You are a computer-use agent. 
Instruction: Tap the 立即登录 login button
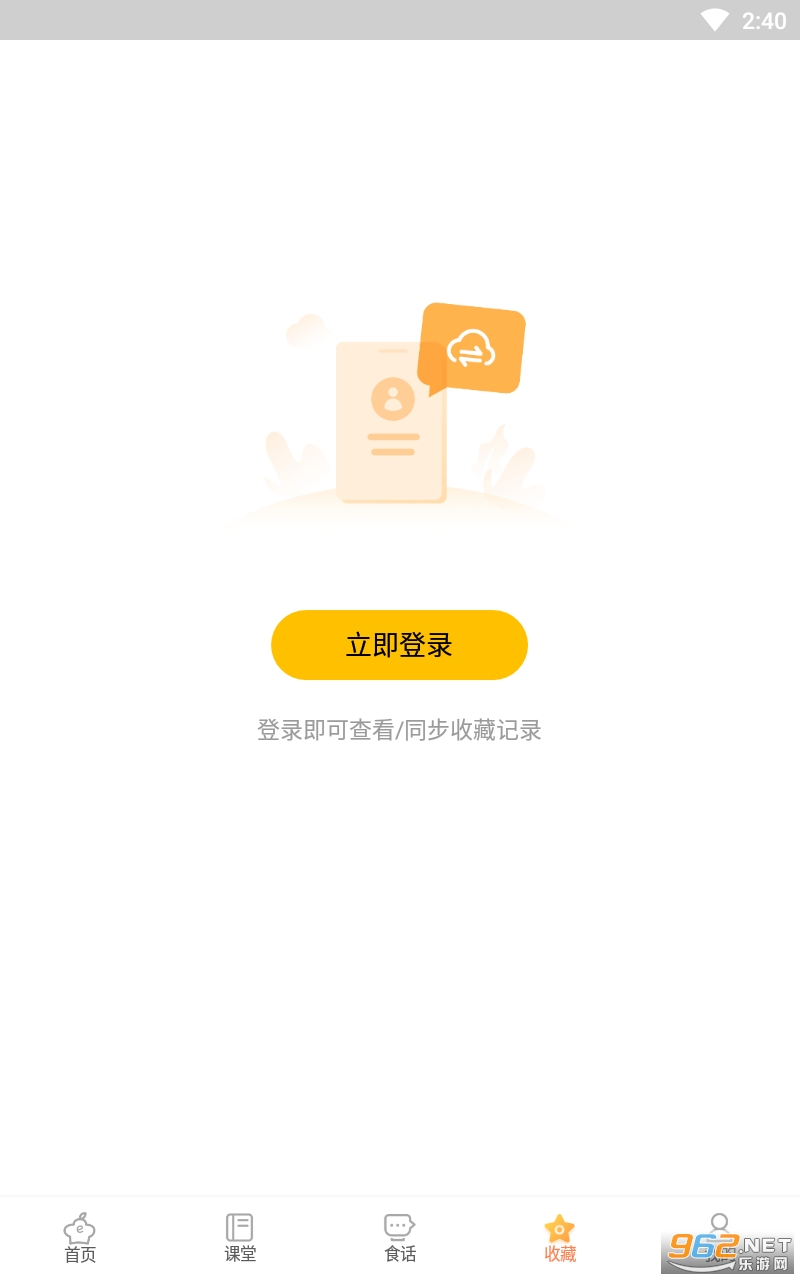click(399, 645)
